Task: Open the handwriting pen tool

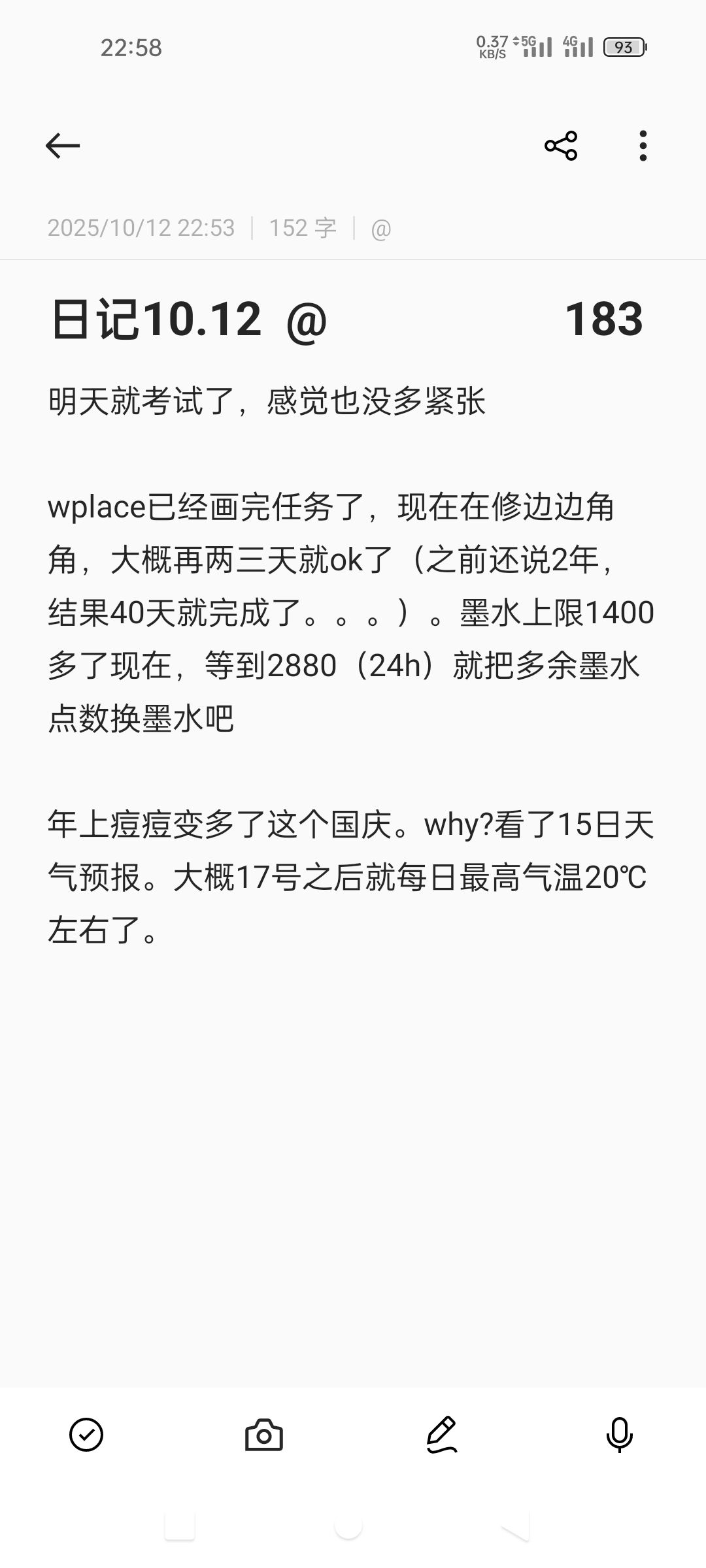Action: click(x=442, y=1435)
